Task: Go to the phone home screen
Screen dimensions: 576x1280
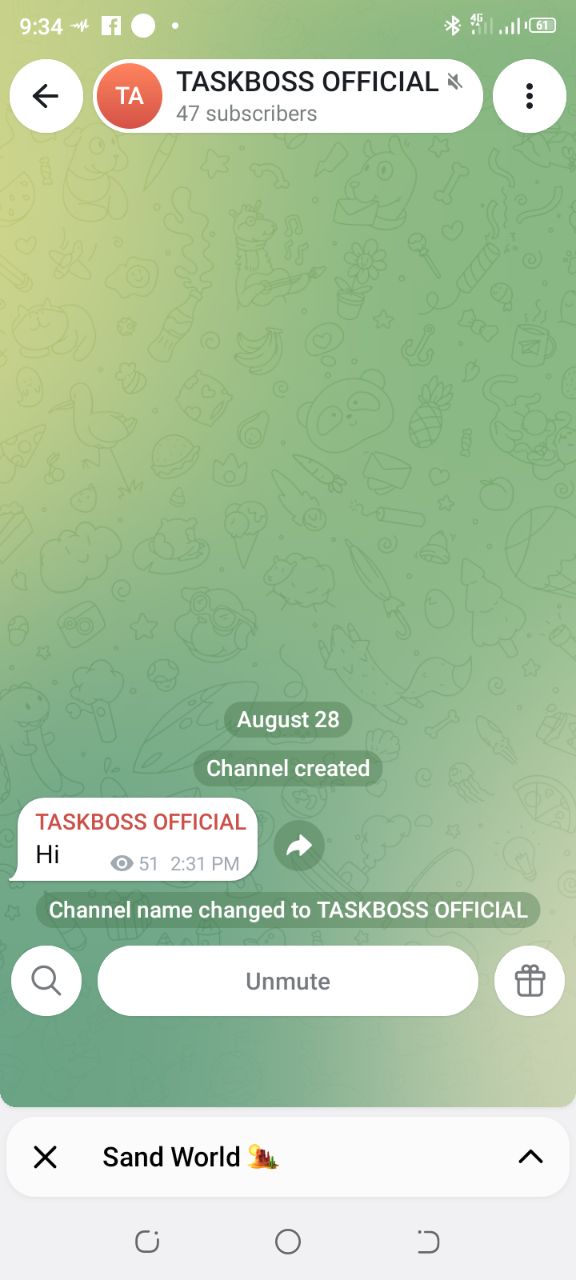Action: click(288, 1242)
